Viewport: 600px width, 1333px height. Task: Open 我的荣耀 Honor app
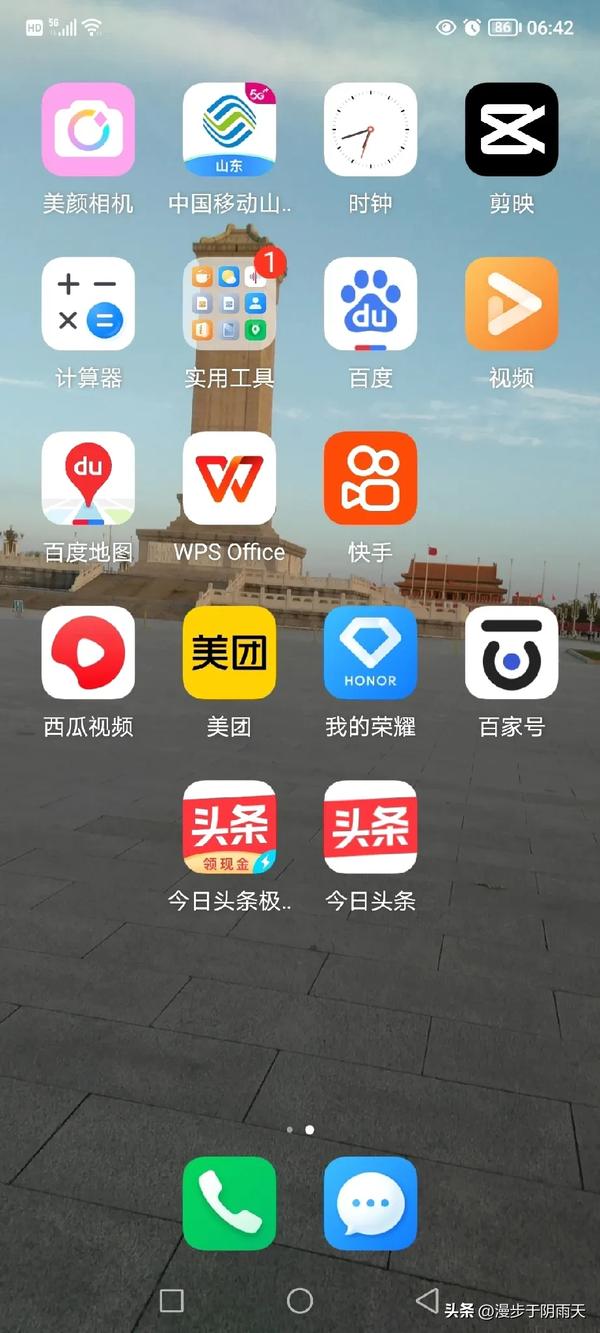(x=370, y=652)
